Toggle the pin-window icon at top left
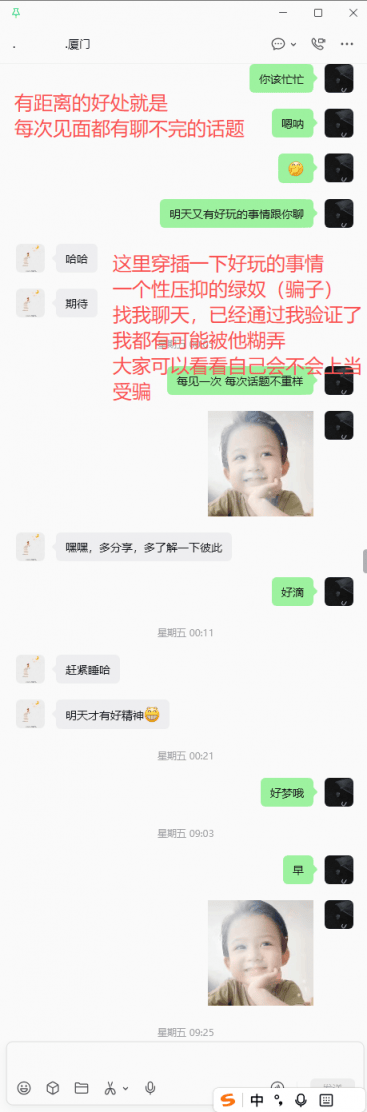 click(16, 13)
